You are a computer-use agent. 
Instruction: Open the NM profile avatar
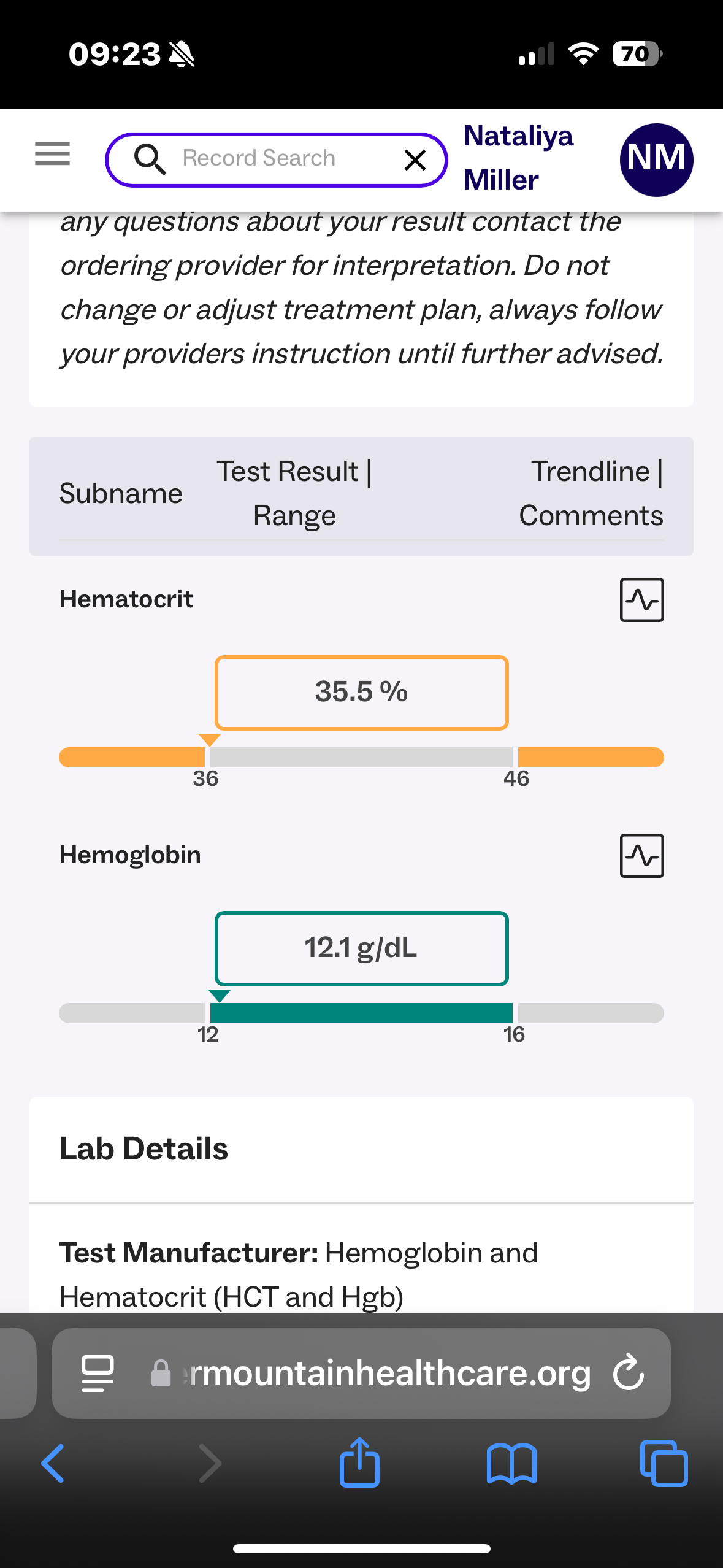click(x=656, y=159)
